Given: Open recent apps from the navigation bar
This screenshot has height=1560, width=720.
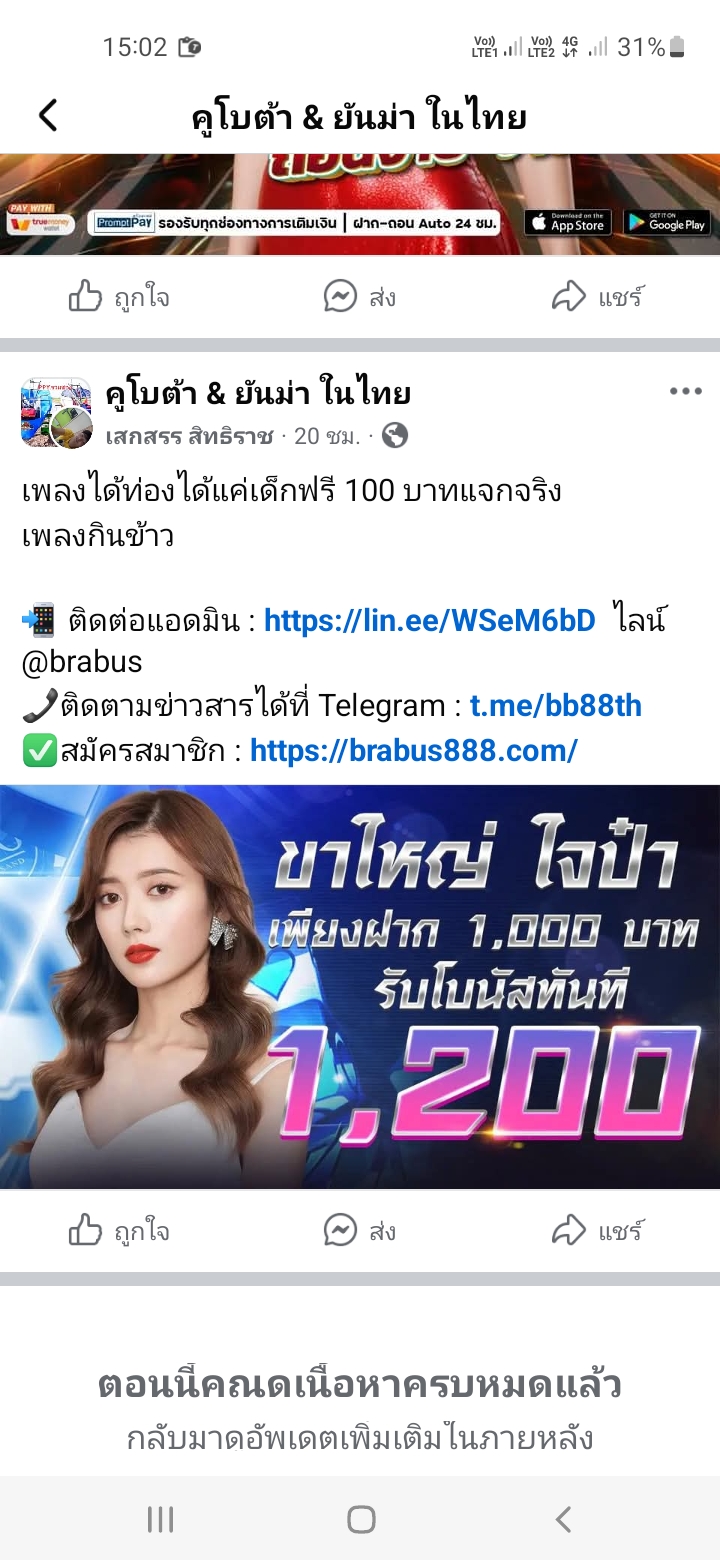Looking at the screenshot, I should click(160, 1520).
